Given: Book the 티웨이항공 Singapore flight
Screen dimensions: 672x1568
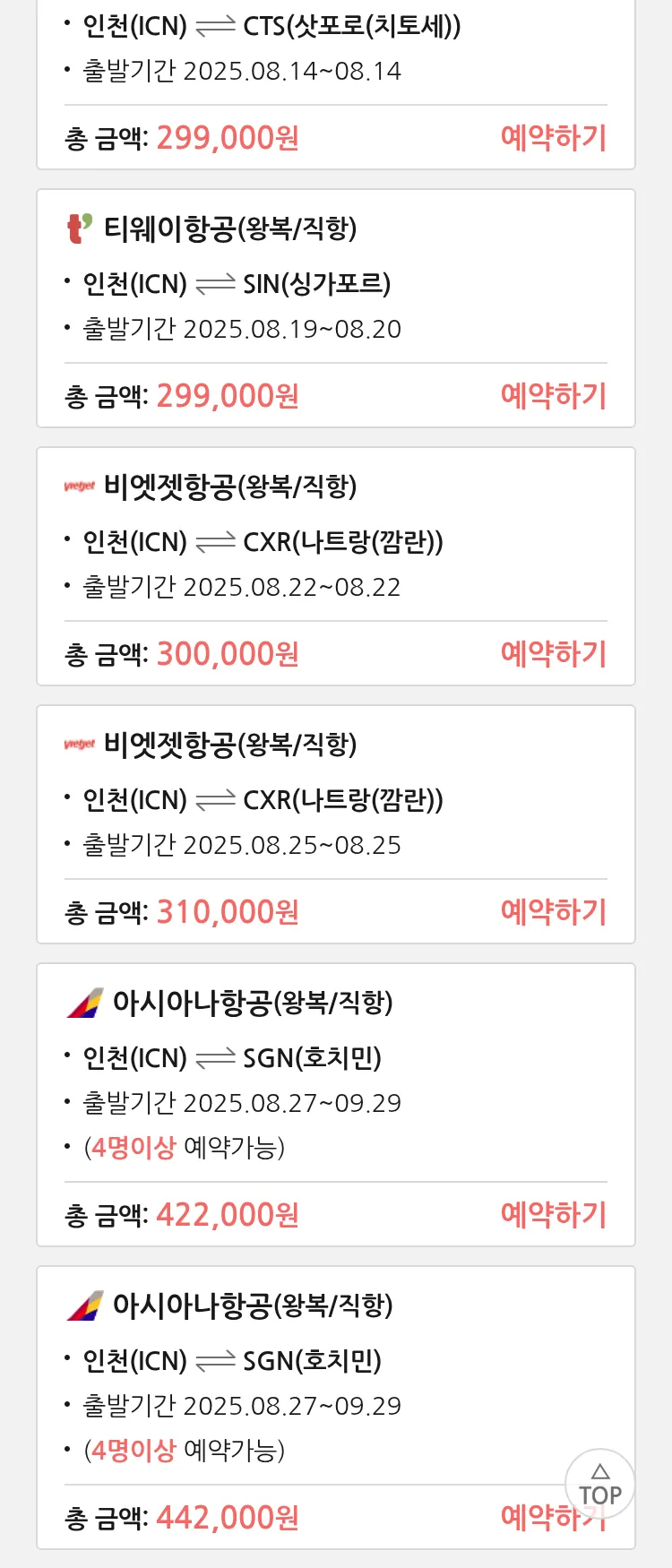Looking at the screenshot, I should (553, 396).
